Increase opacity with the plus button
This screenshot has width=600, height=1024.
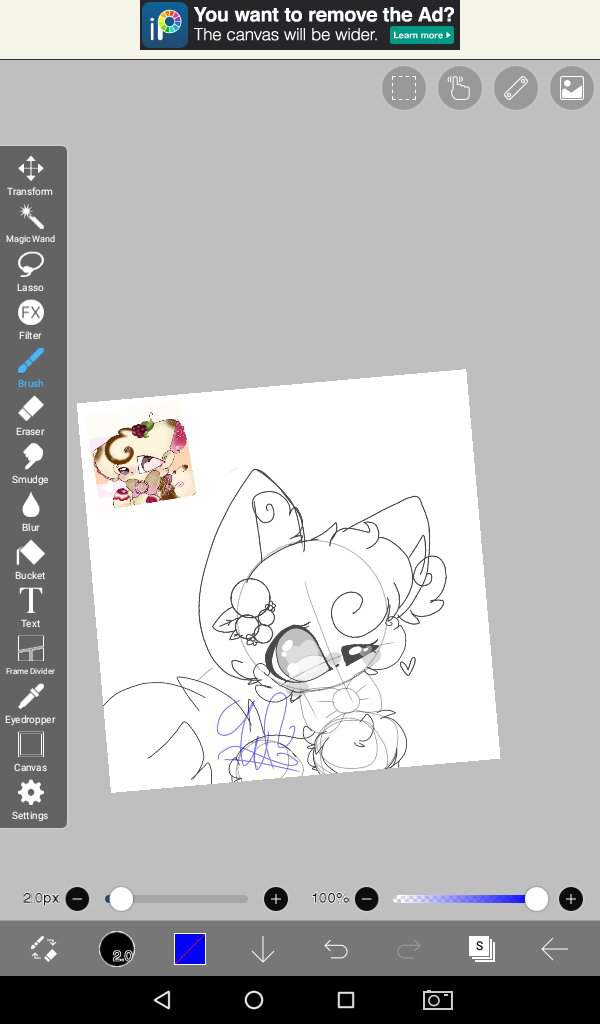(x=570, y=899)
